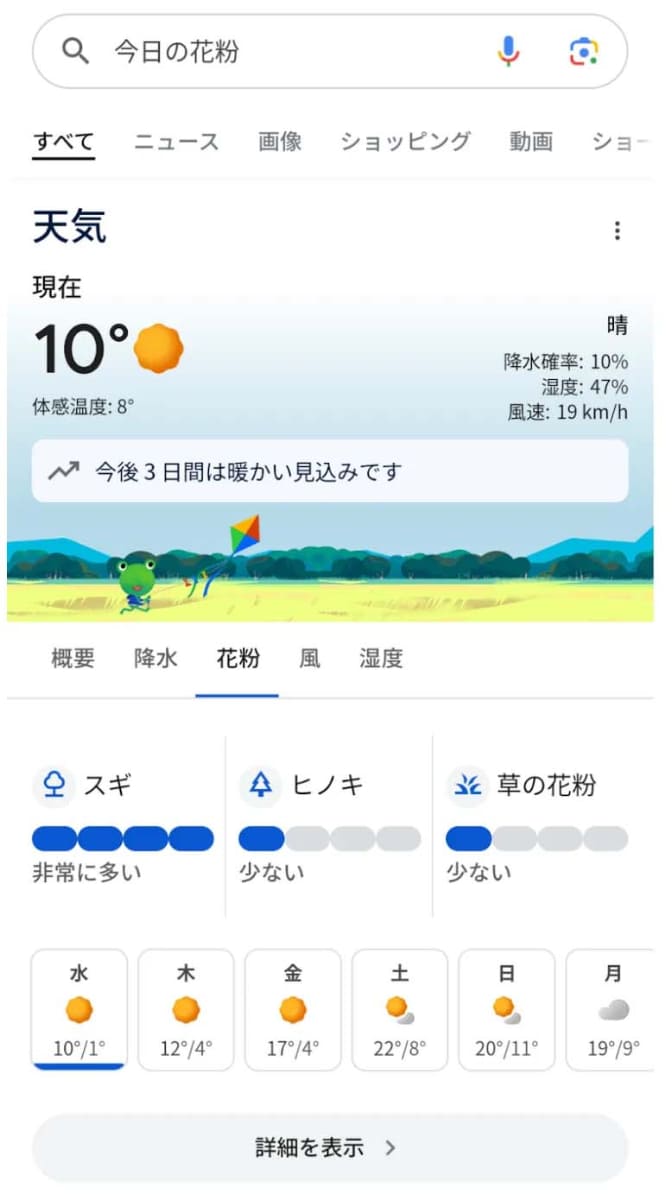Image resolution: width=672 pixels, height=1200 pixels.
Task: Open Google Lens camera search
Action: point(584,51)
